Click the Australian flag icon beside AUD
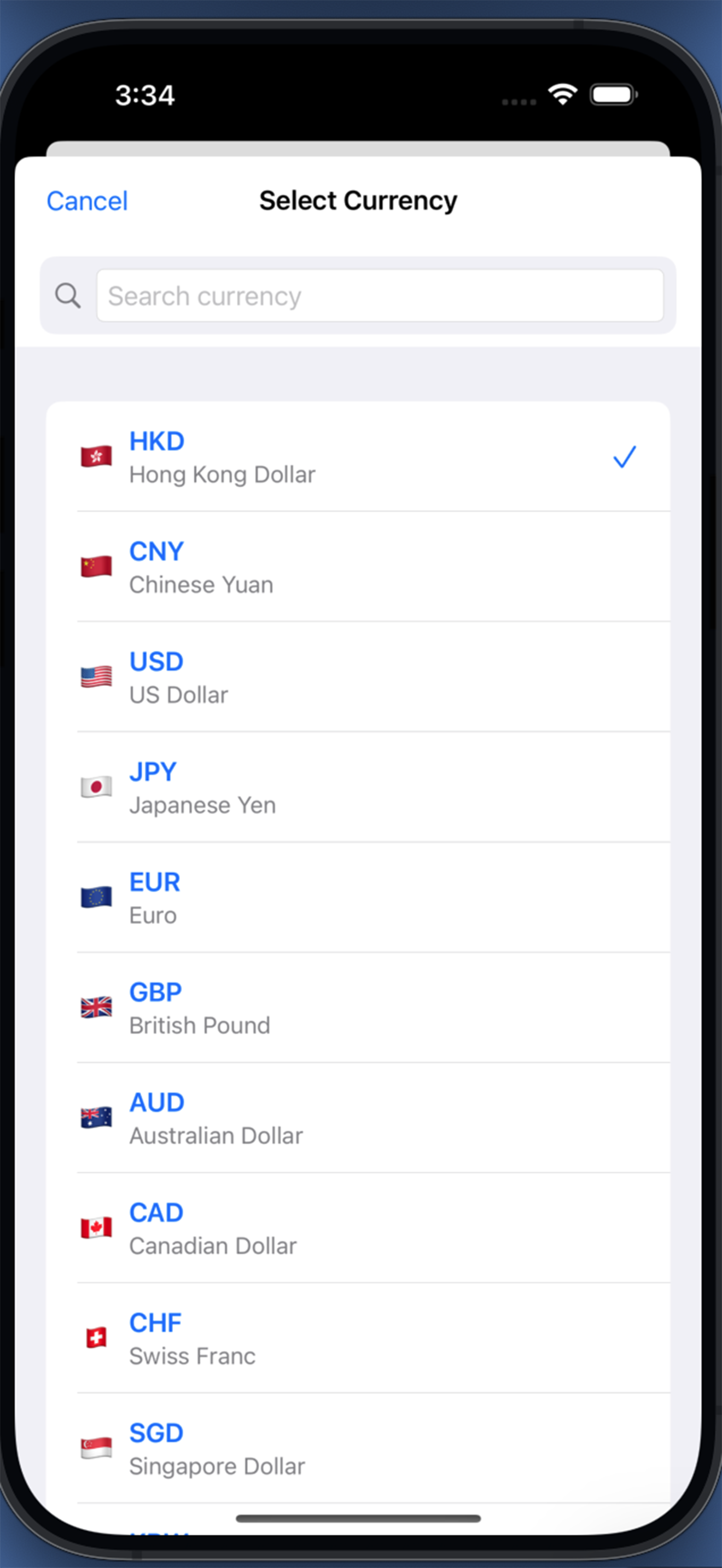 pos(96,1117)
